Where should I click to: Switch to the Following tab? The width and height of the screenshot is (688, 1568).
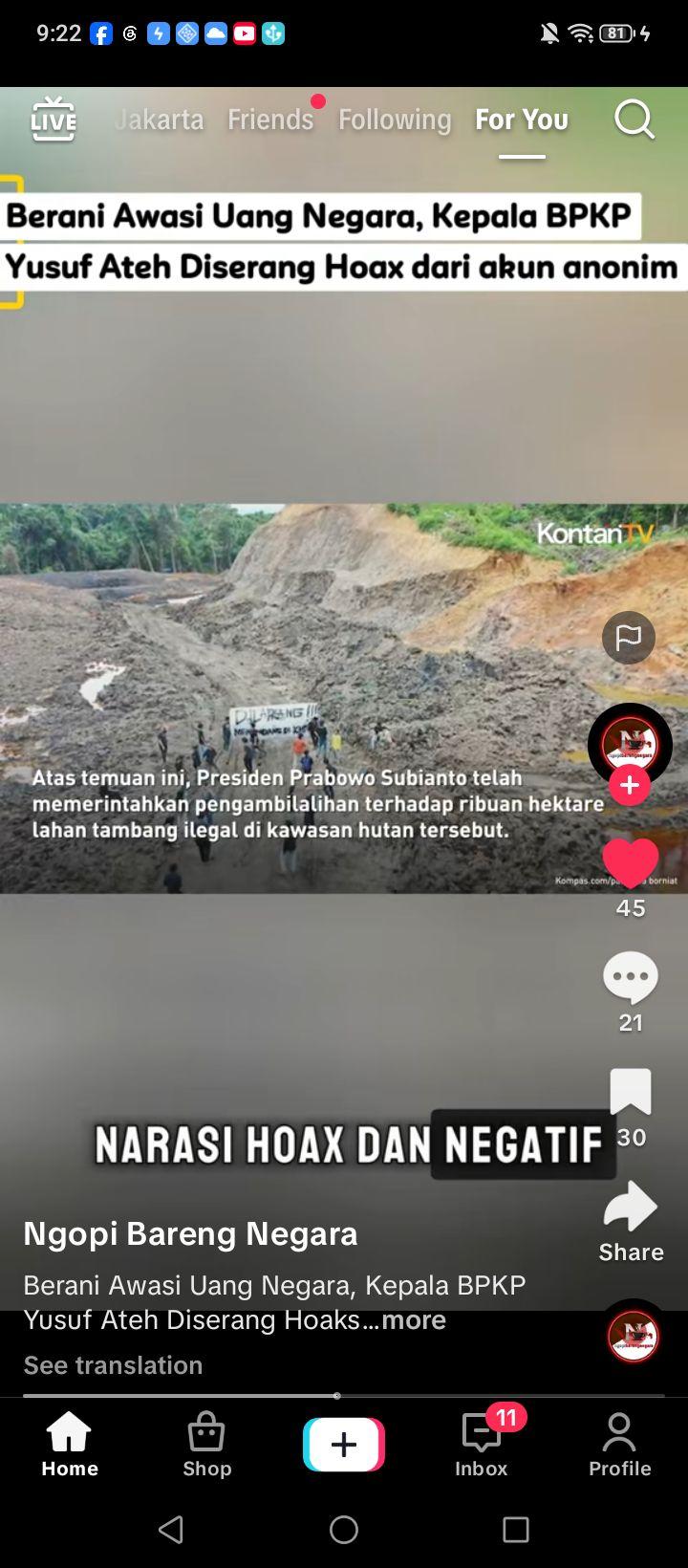tap(395, 120)
